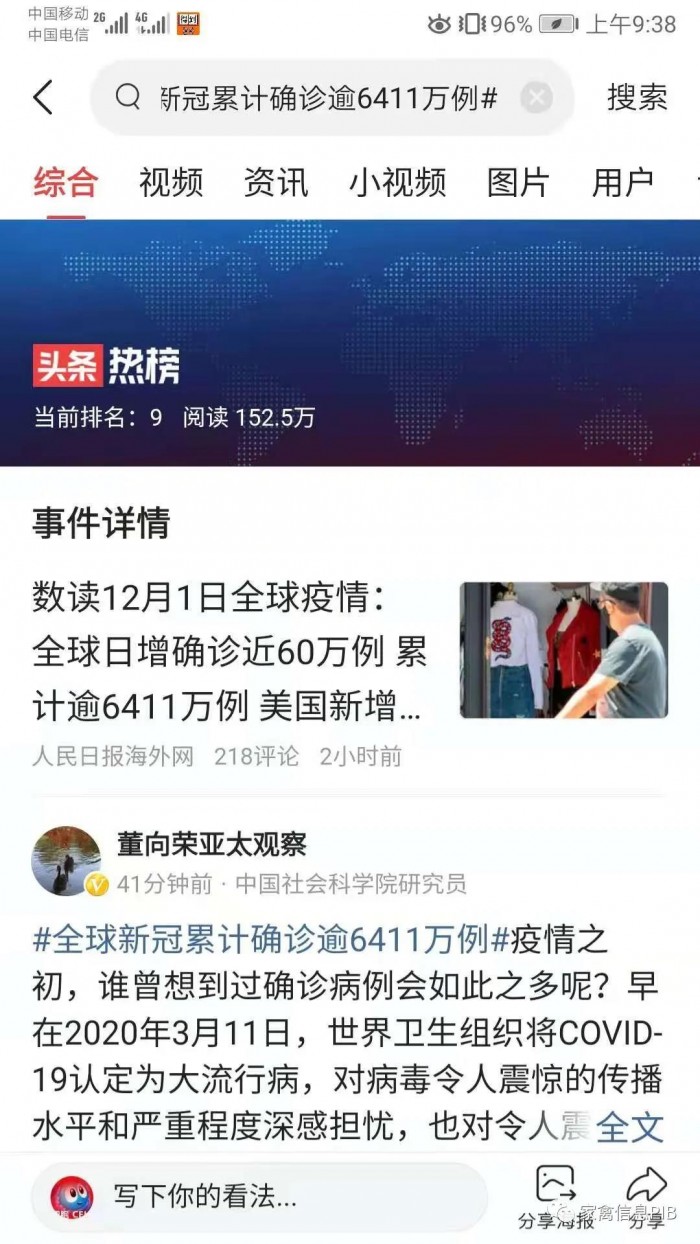Viewport: 700px width, 1244px height.
Task: Switch to the 资讯 tab
Action: (276, 183)
